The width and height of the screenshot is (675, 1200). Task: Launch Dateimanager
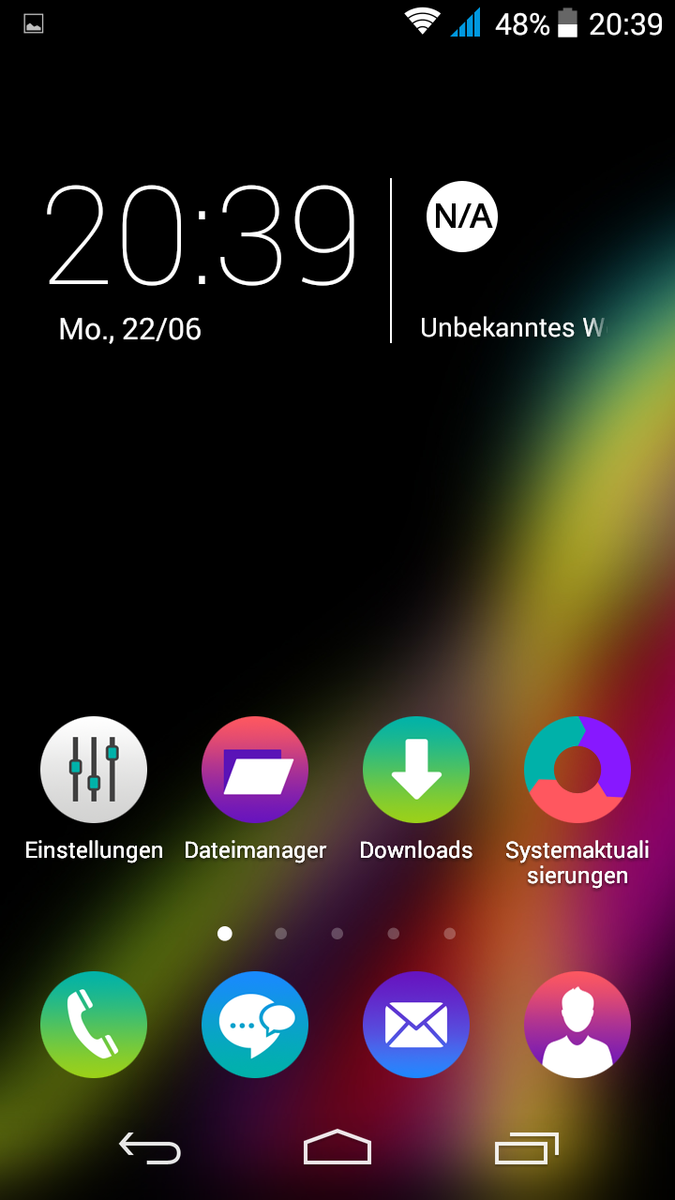tap(255, 770)
